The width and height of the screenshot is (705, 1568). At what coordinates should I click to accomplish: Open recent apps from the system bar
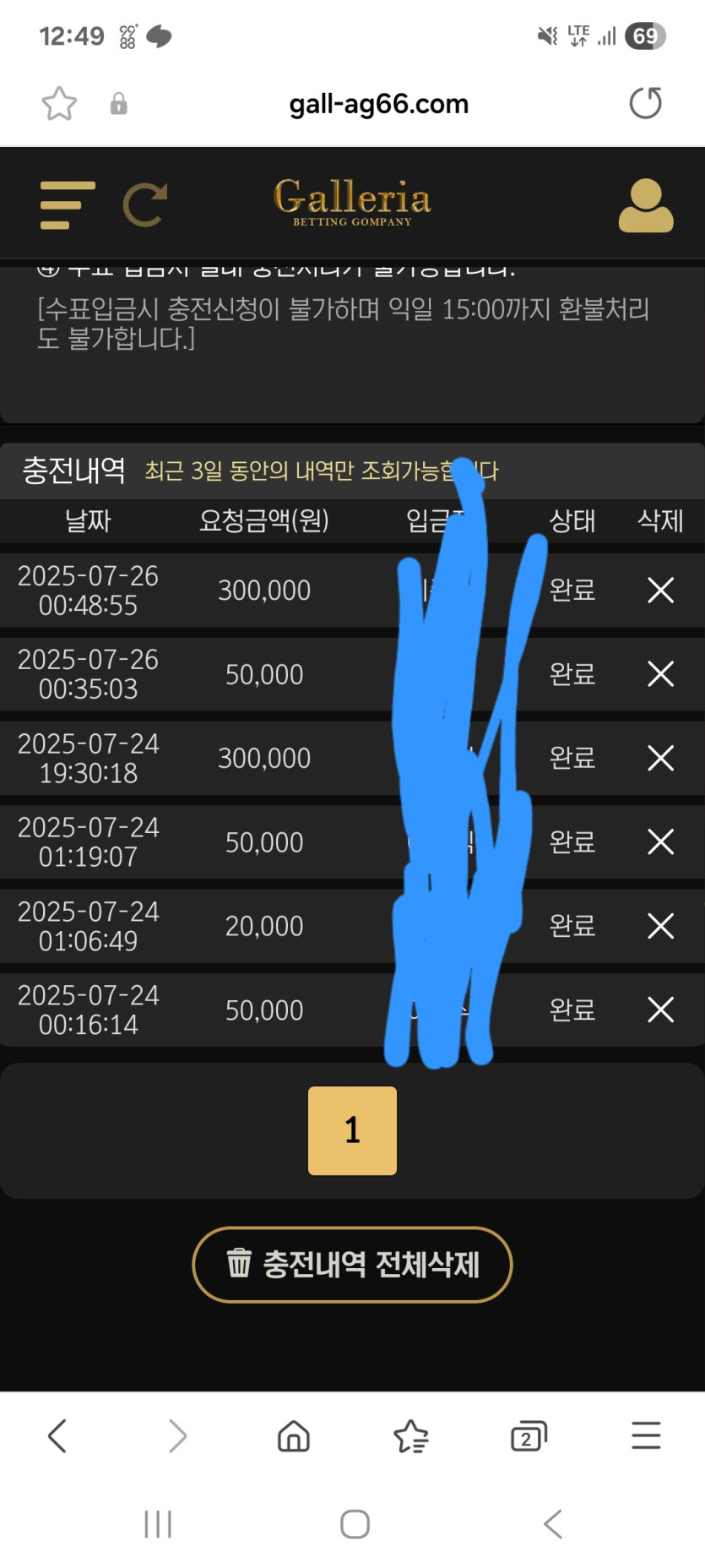pyautogui.click(x=158, y=1524)
